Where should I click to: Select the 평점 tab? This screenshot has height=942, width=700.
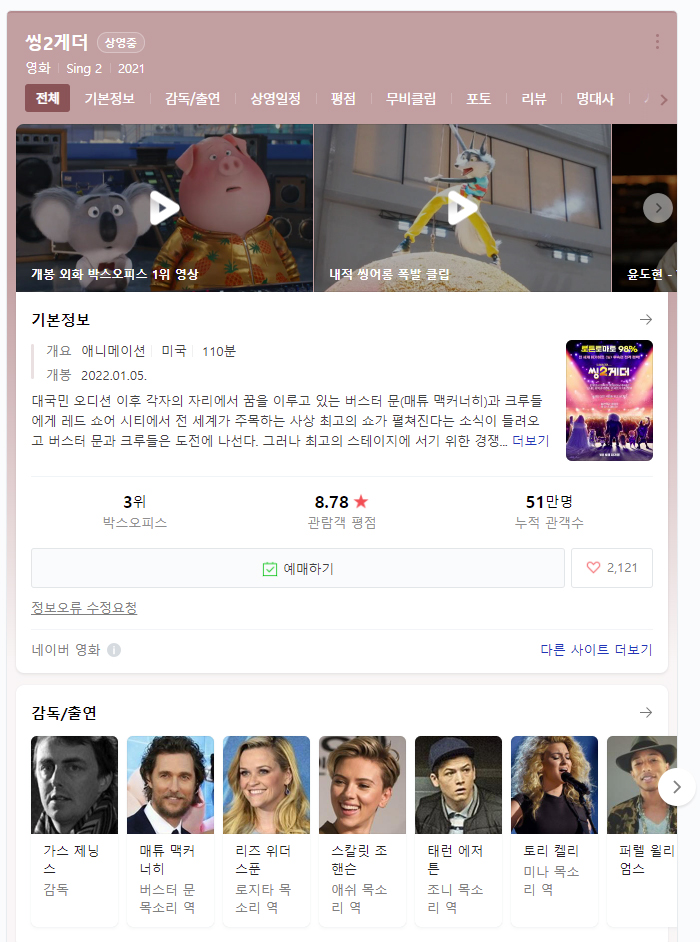click(343, 99)
